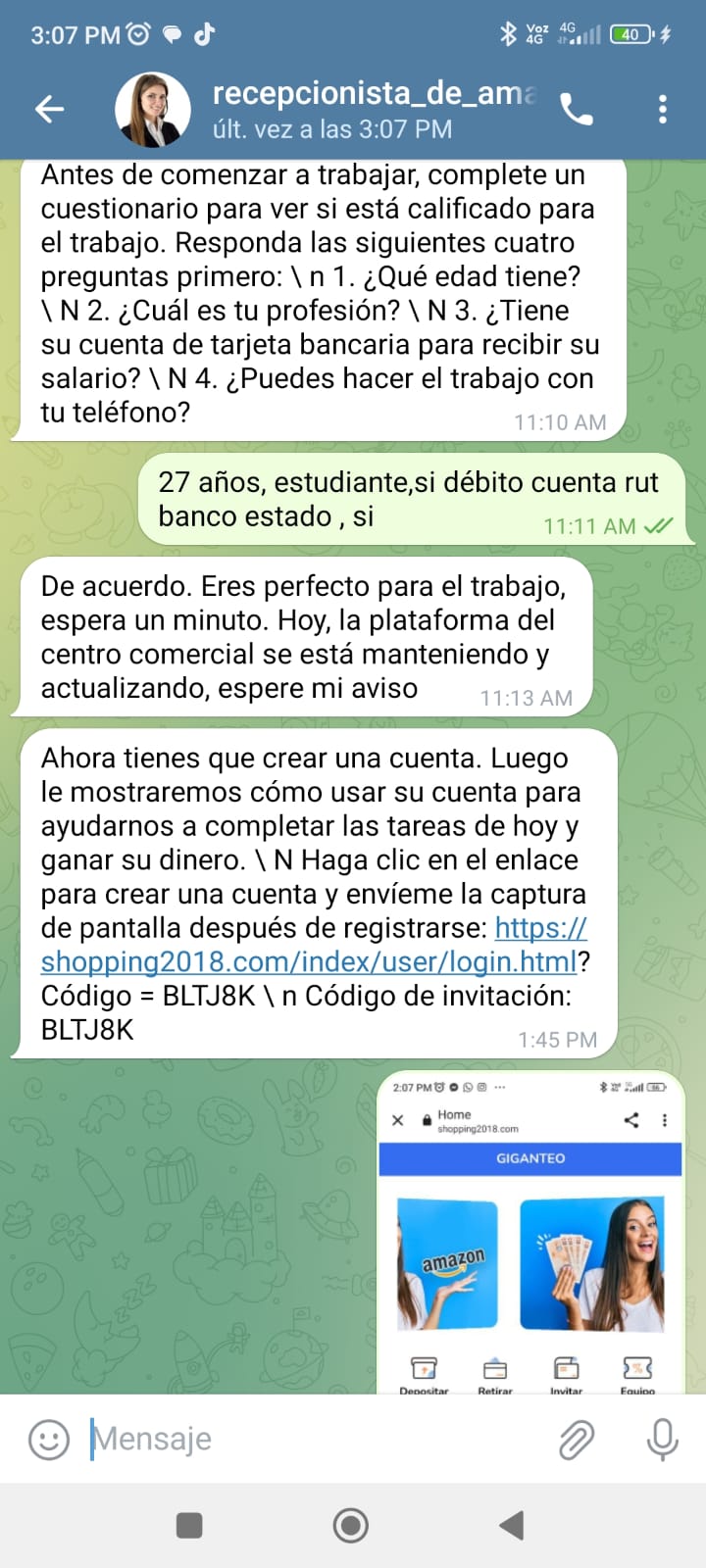Tap the system home button
706x1568 pixels.
click(x=351, y=1525)
